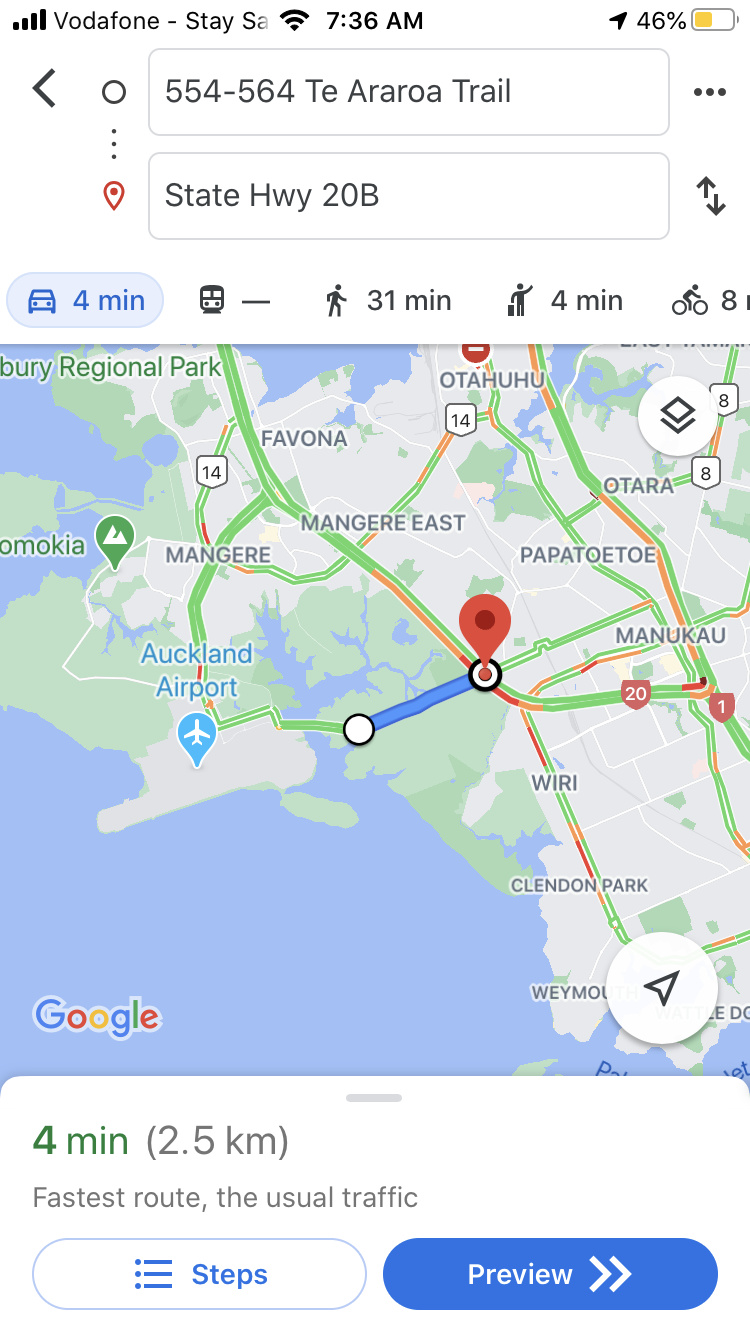Select driving mode, 4 min
Viewport: 750px width, 1334px height.
[86, 300]
